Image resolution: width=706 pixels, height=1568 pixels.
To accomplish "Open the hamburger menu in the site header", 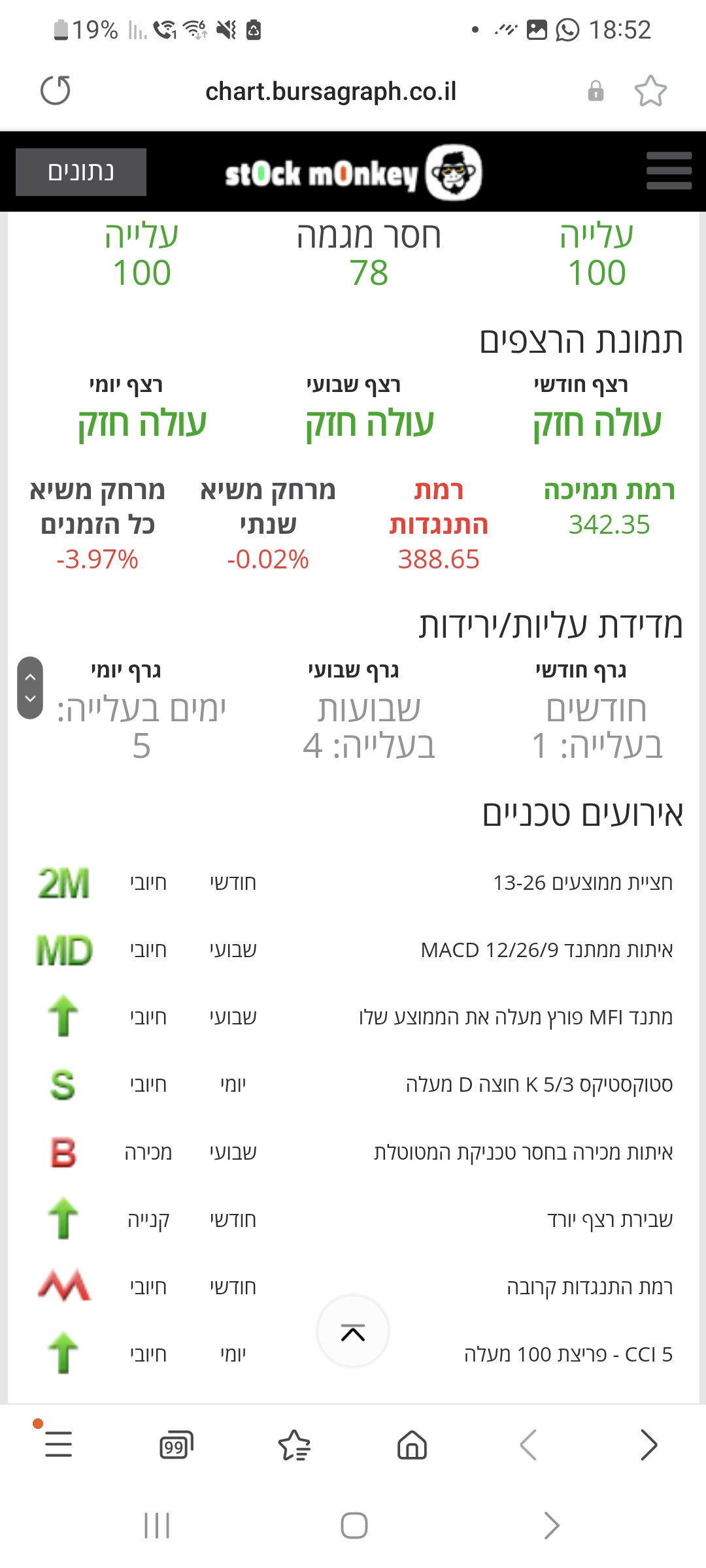I will (x=669, y=171).
